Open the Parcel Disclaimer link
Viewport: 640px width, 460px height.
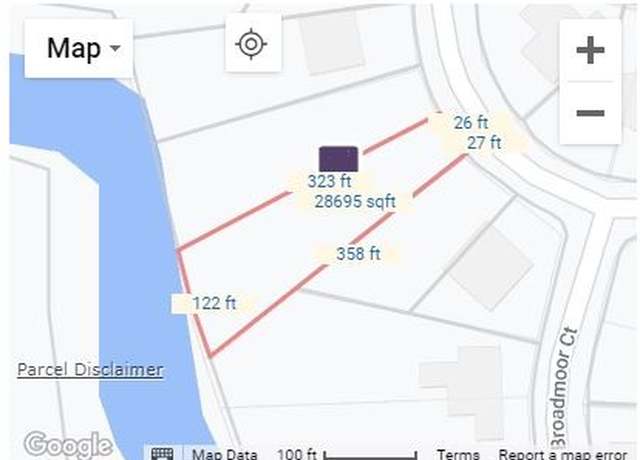[x=90, y=370]
